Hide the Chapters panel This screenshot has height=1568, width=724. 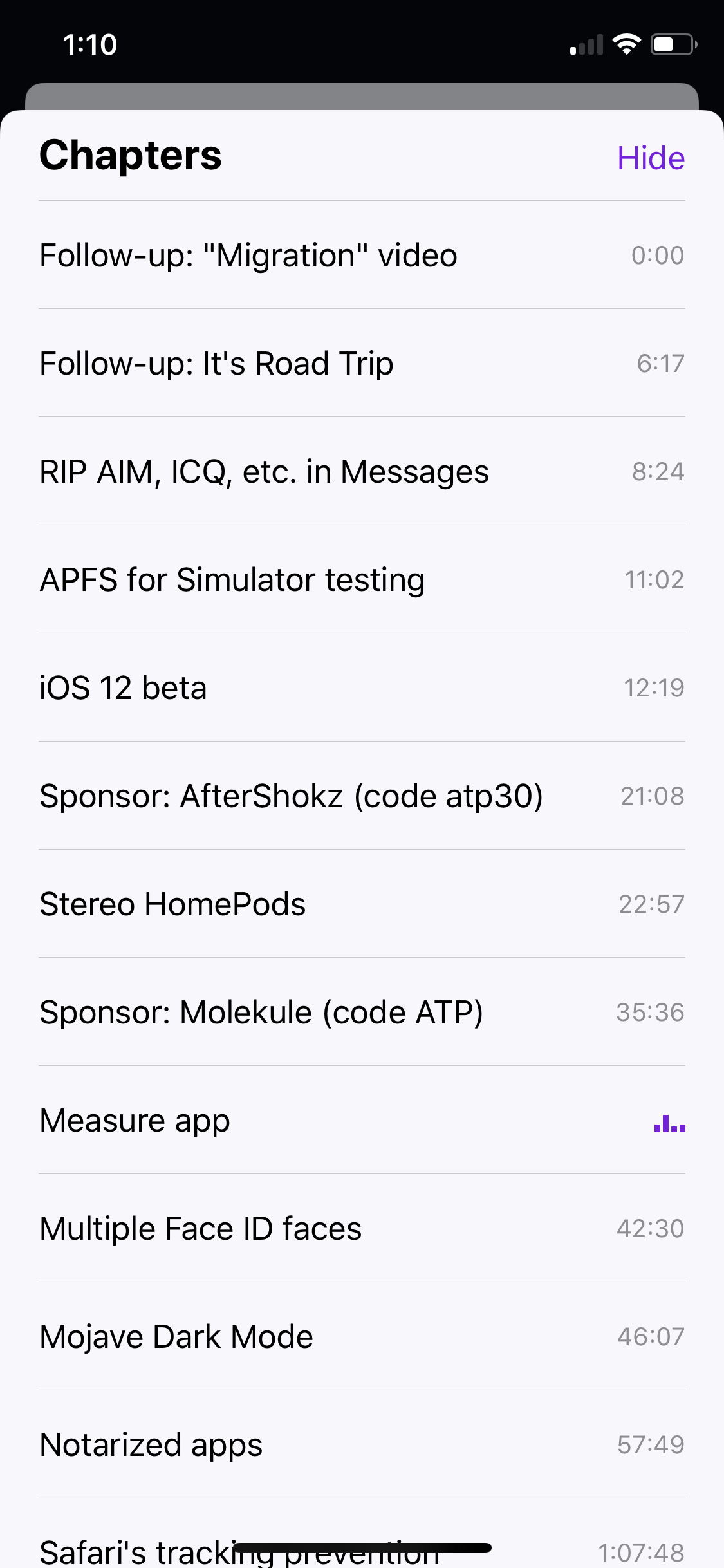(651, 157)
